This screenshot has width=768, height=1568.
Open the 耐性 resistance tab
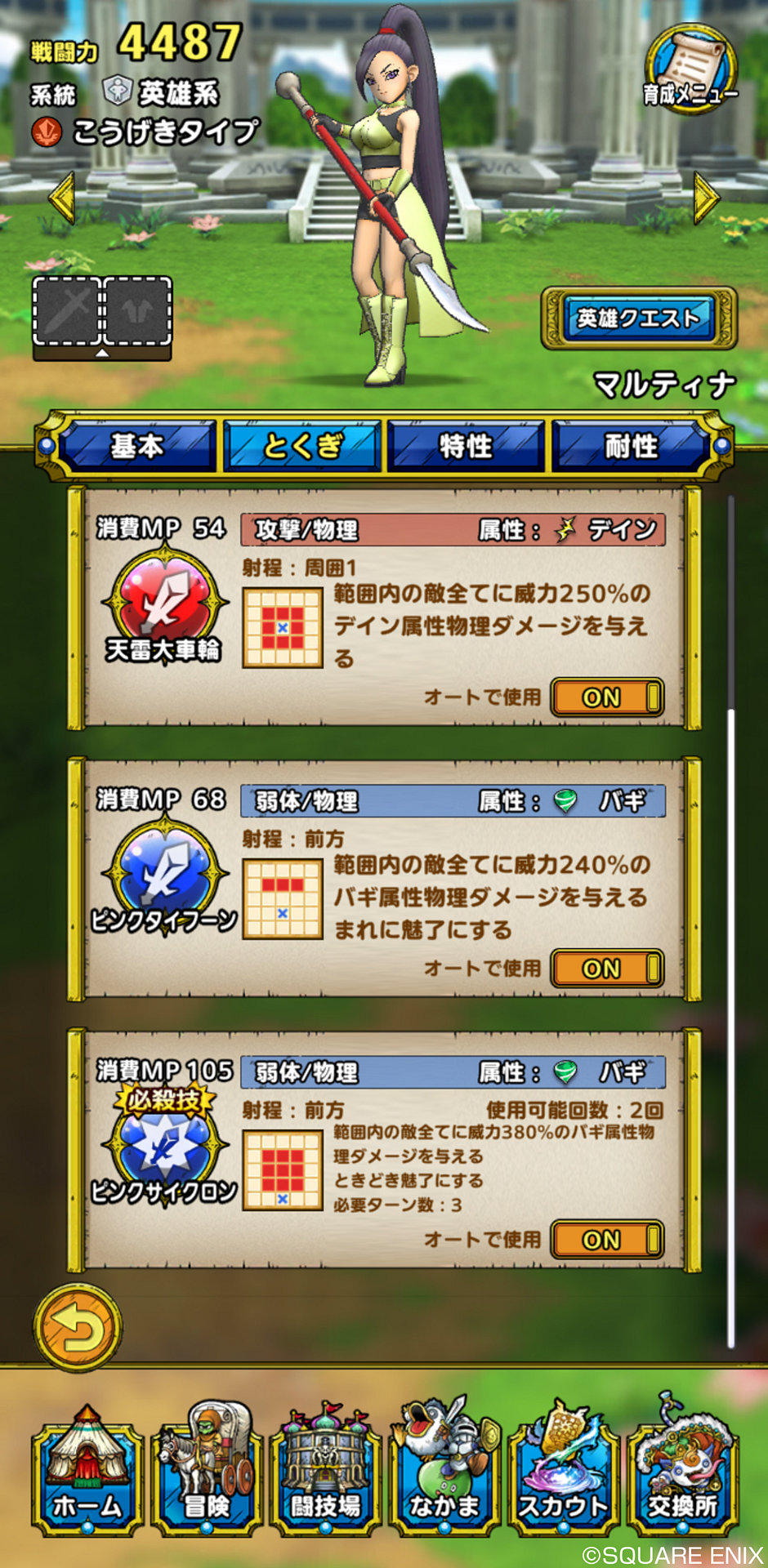coord(630,446)
